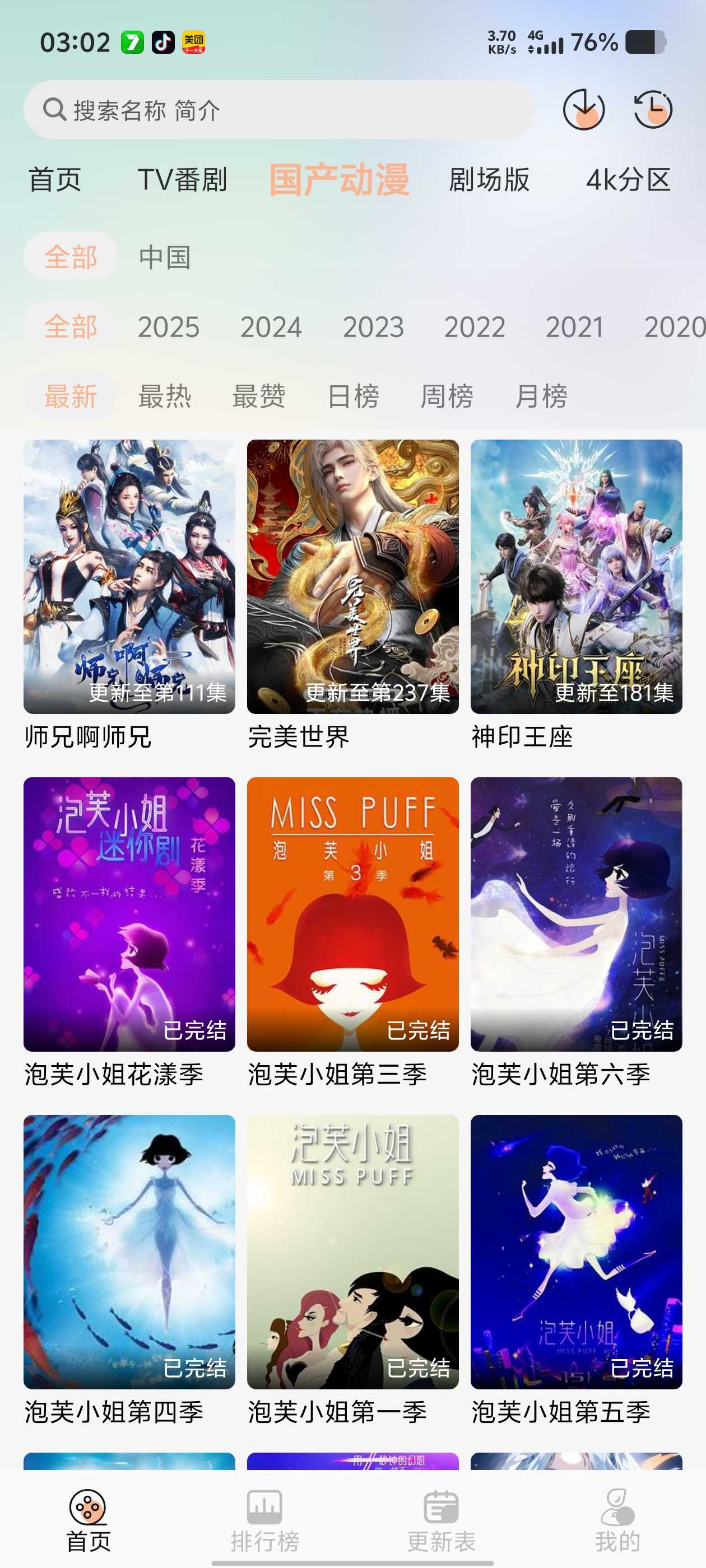Filter by year 2025
This screenshot has height=1568, width=706.
(168, 327)
